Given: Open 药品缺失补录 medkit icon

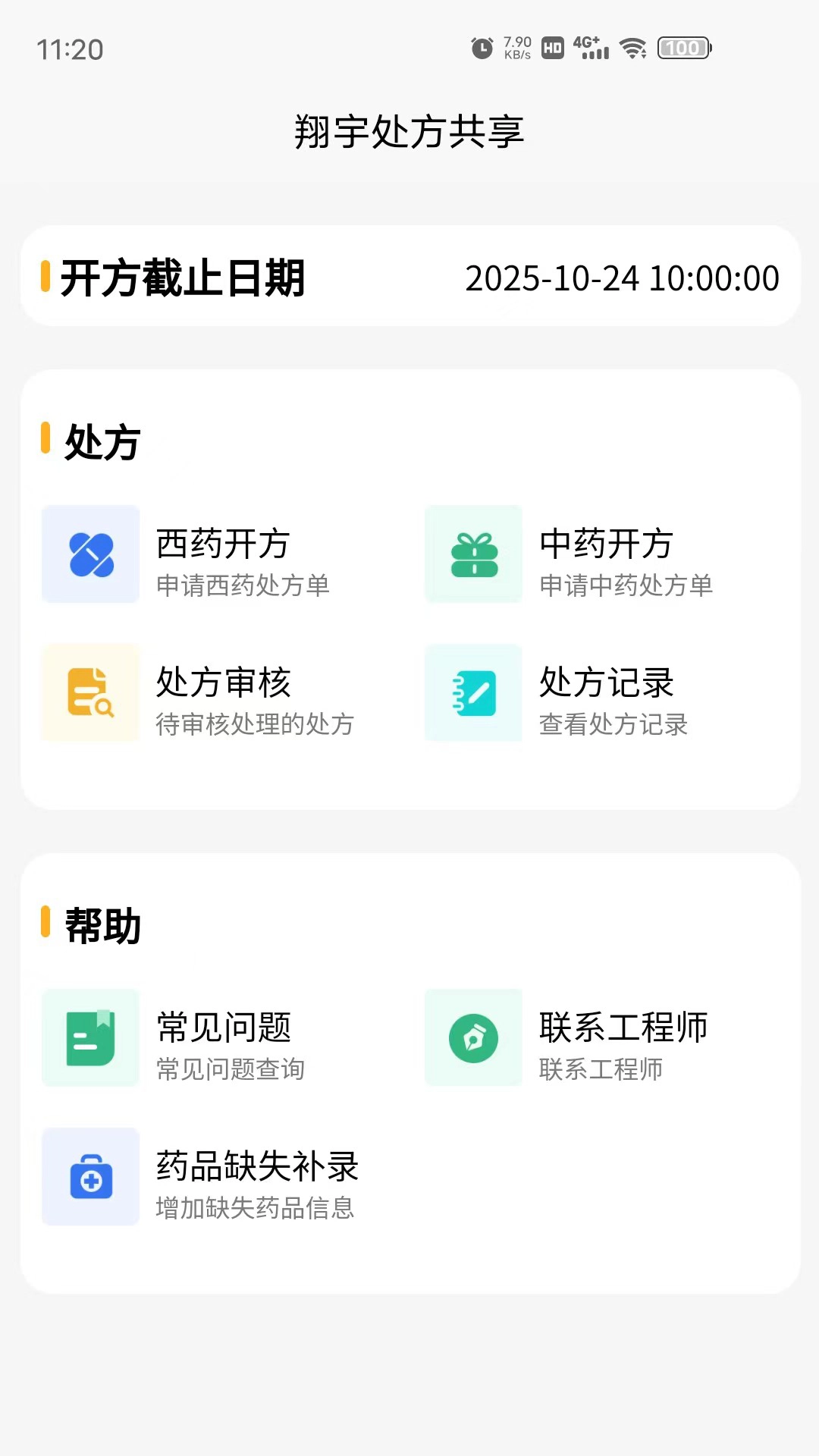Looking at the screenshot, I should click(x=89, y=1178).
